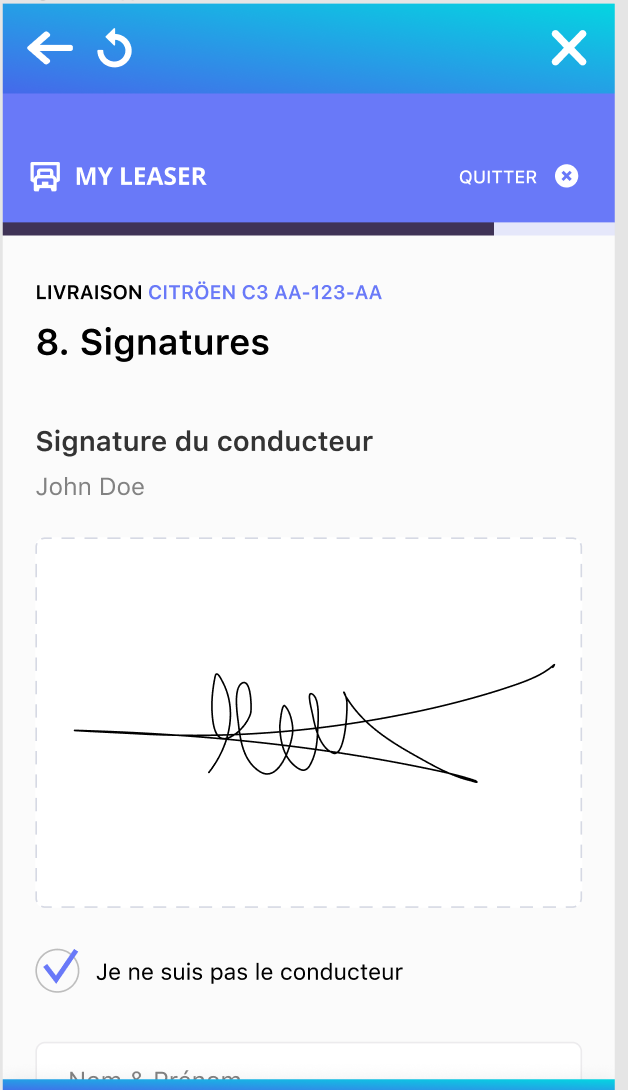Viewport: 628px width, 1090px height.
Task: Uncheck "Je ne suis pas le conducteur"
Action: 57,970
